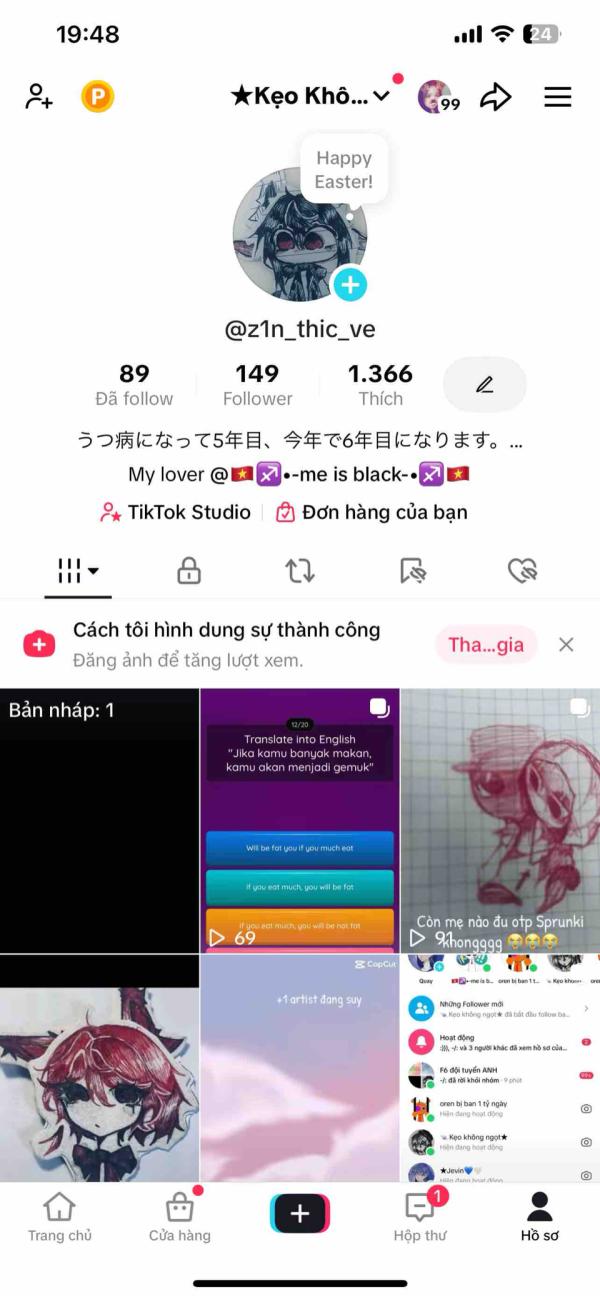600x1299 pixels.
Task: Open TikTok Studio
Action: 175,512
